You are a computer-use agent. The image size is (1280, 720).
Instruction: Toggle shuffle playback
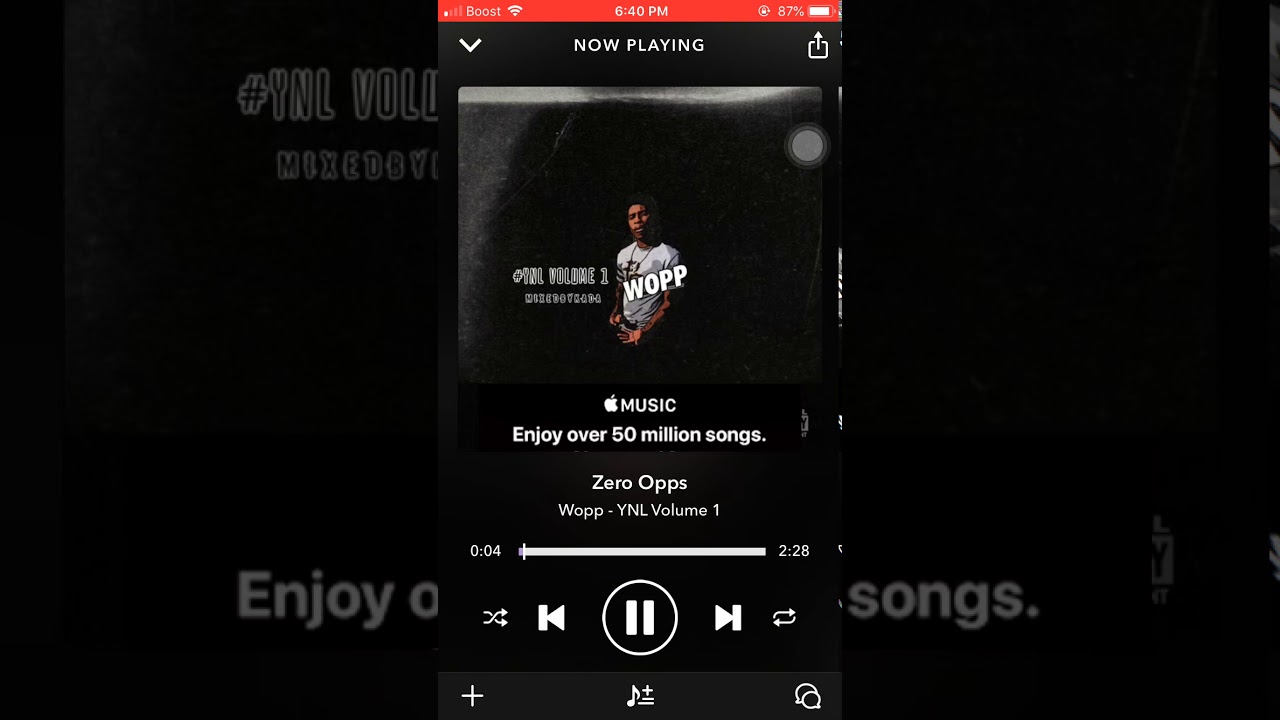[x=495, y=618]
